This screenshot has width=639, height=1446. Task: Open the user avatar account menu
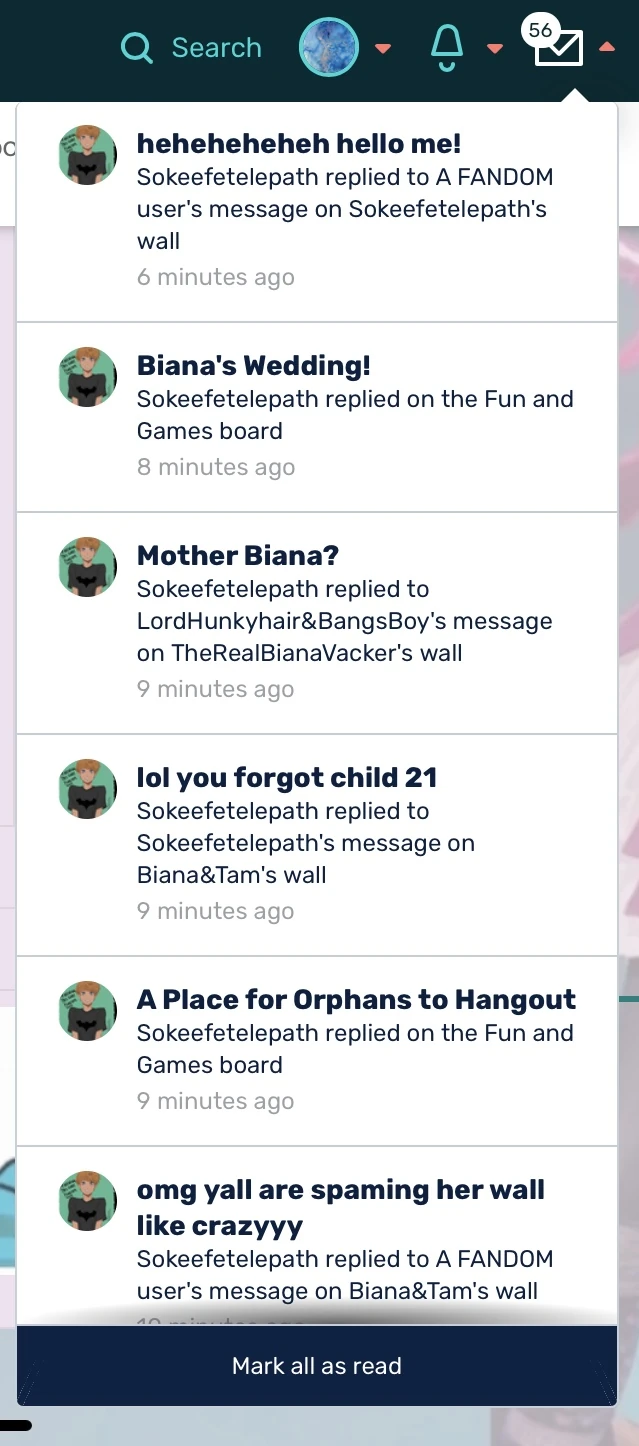(329, 48)
